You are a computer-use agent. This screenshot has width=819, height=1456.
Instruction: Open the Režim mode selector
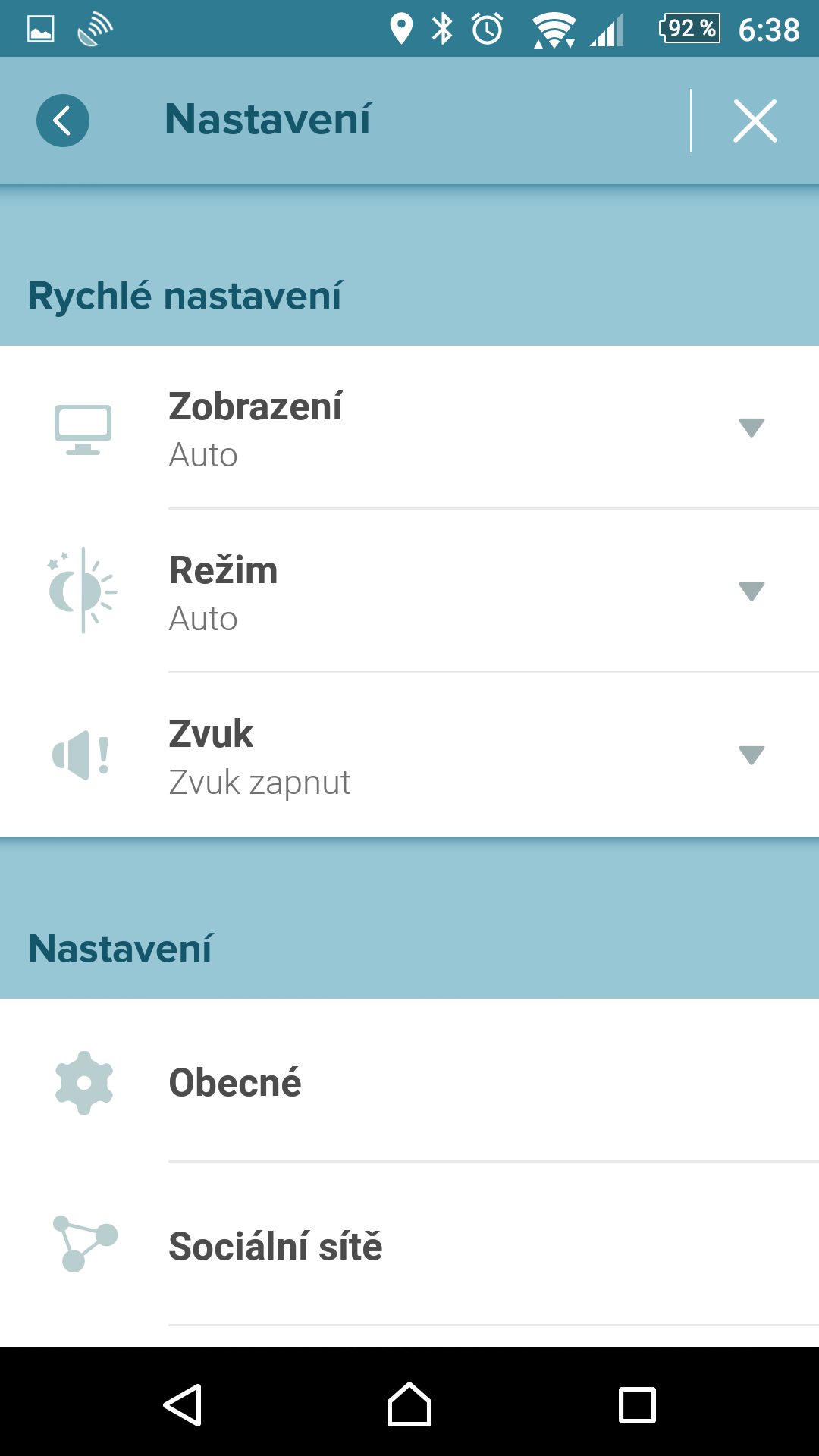[751, 591]
